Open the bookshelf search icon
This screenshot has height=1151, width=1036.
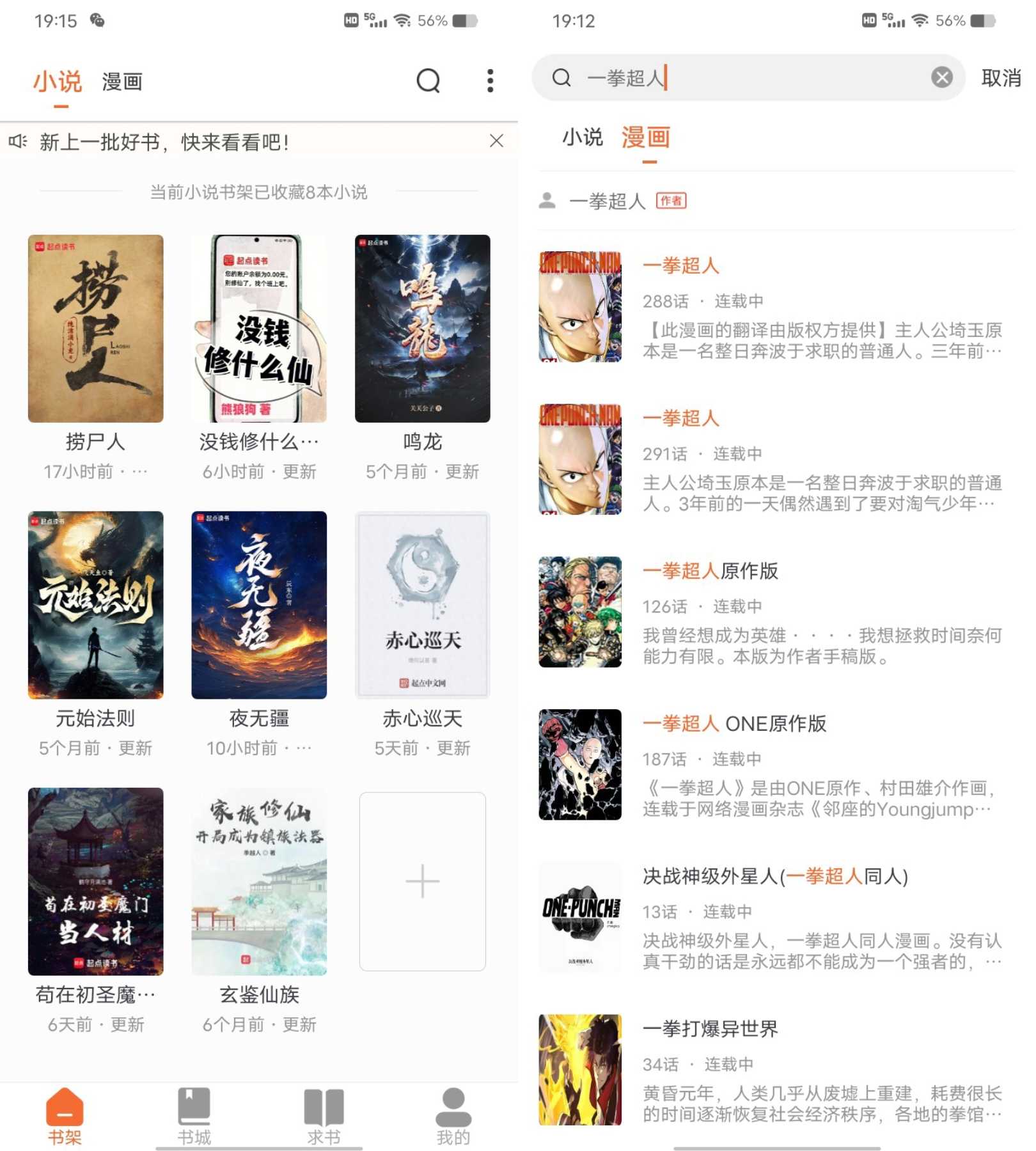point(428,81)
